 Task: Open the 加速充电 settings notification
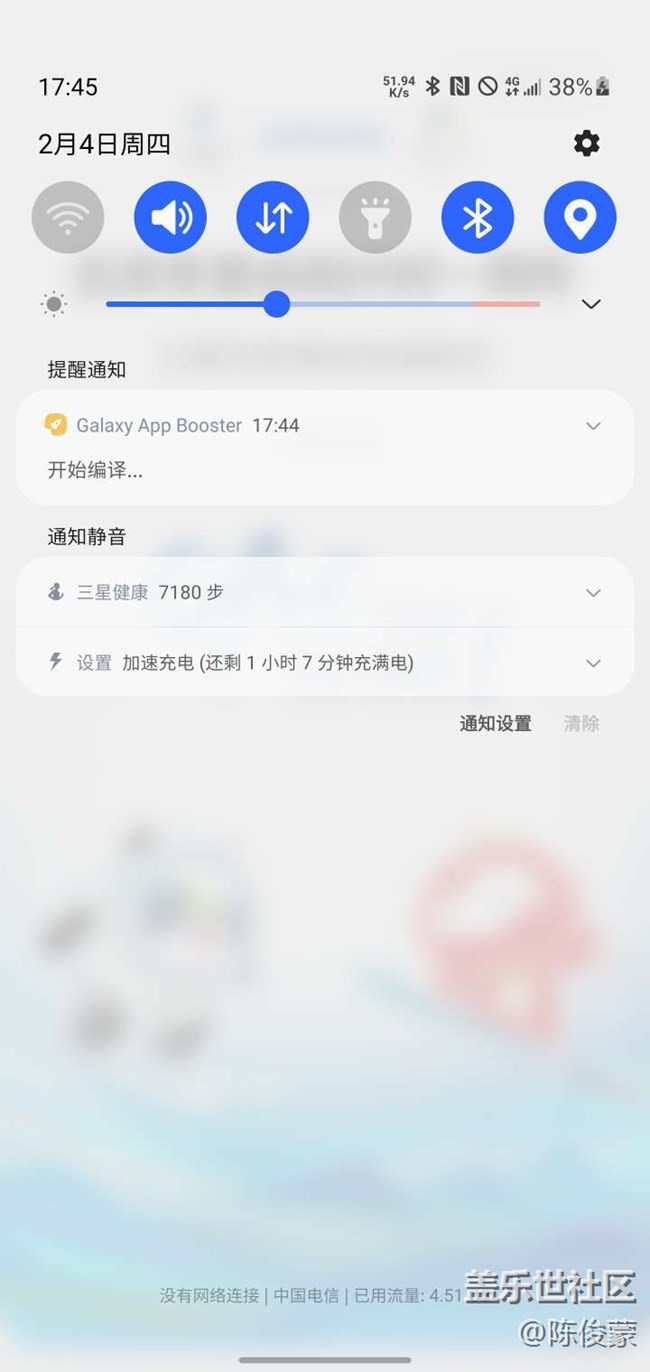pyautogui.click(x=300, y=662)
